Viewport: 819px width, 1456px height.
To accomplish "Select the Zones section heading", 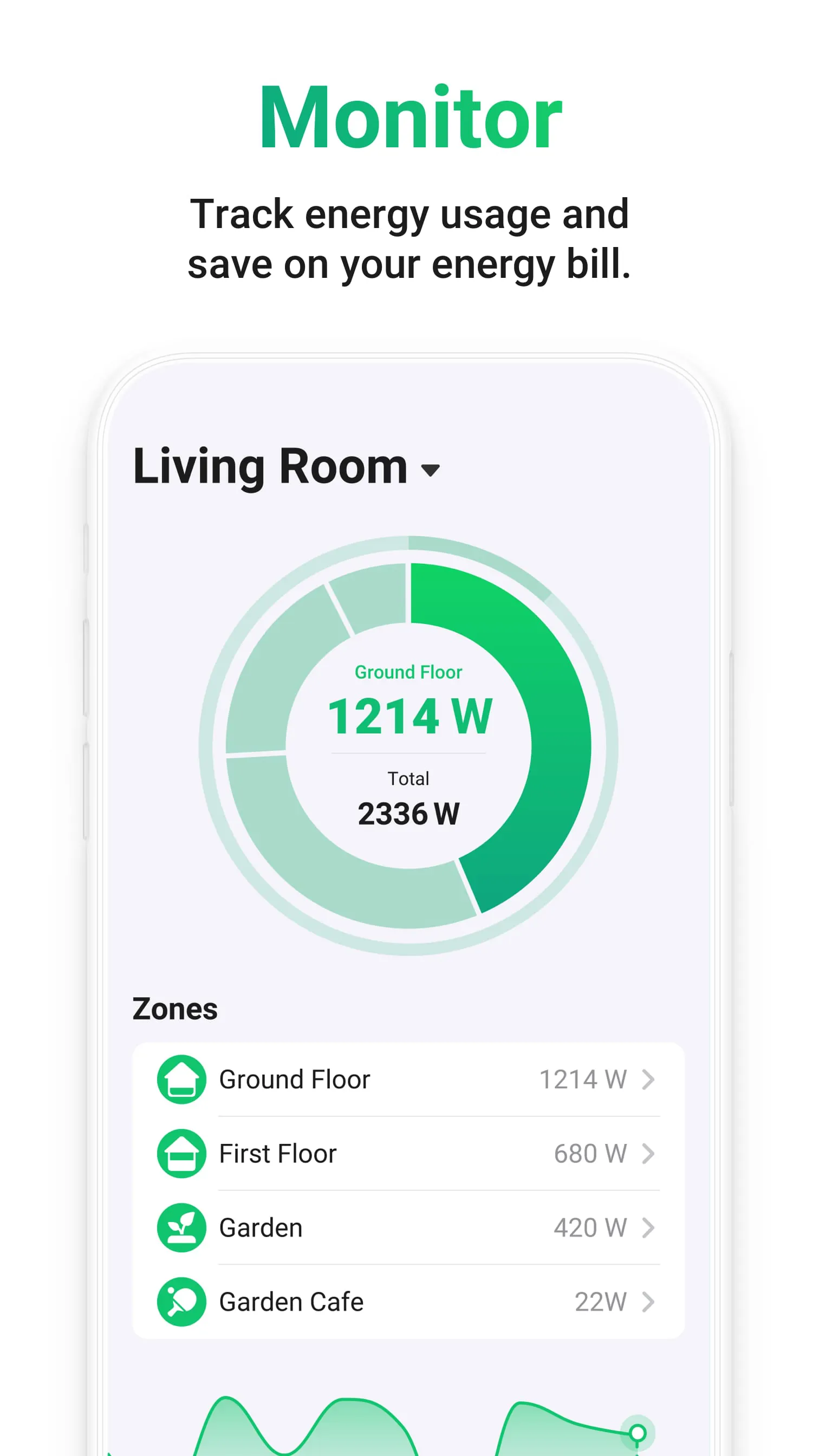I will pos(174,1009).
